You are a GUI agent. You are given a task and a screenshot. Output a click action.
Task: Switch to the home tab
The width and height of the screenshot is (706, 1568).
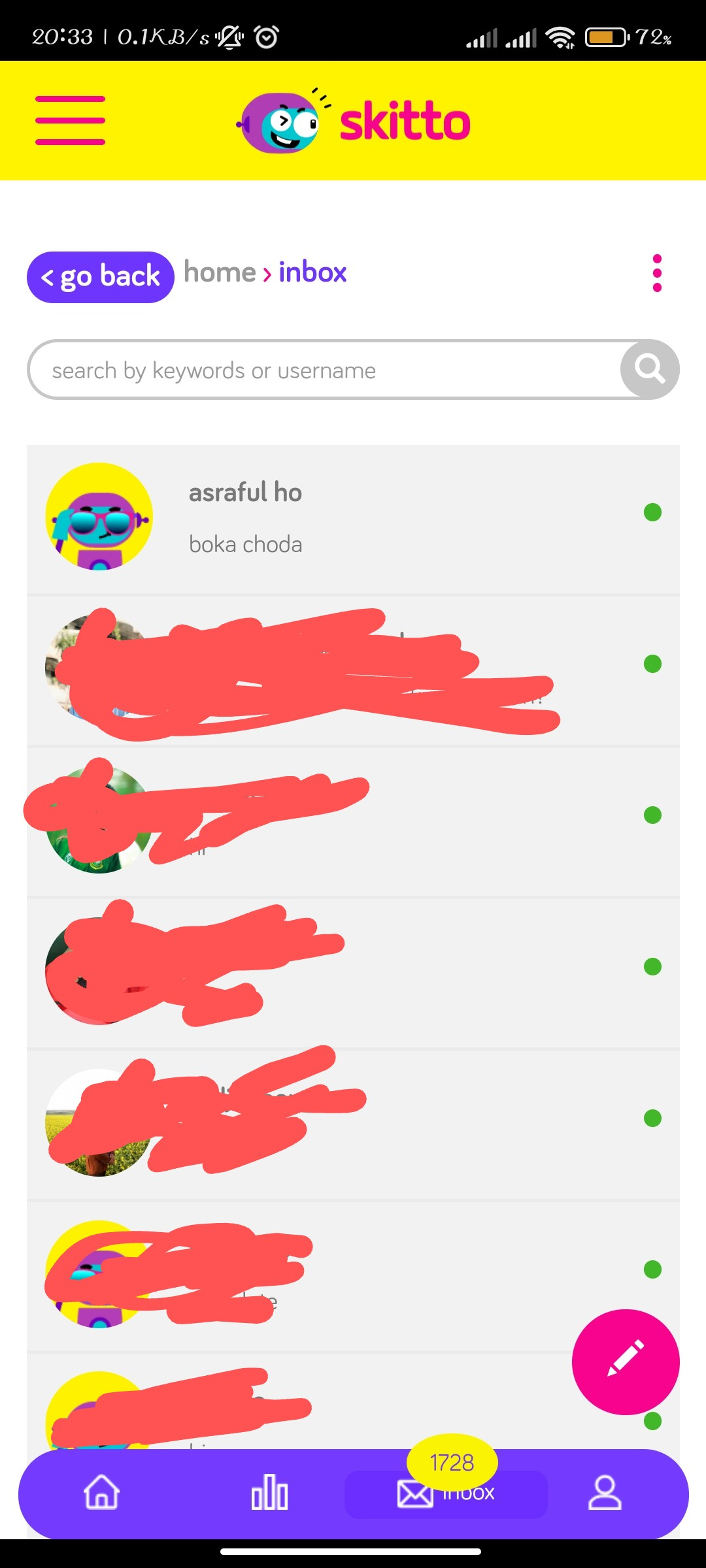pyautogui.click(x=101, y=1493)
